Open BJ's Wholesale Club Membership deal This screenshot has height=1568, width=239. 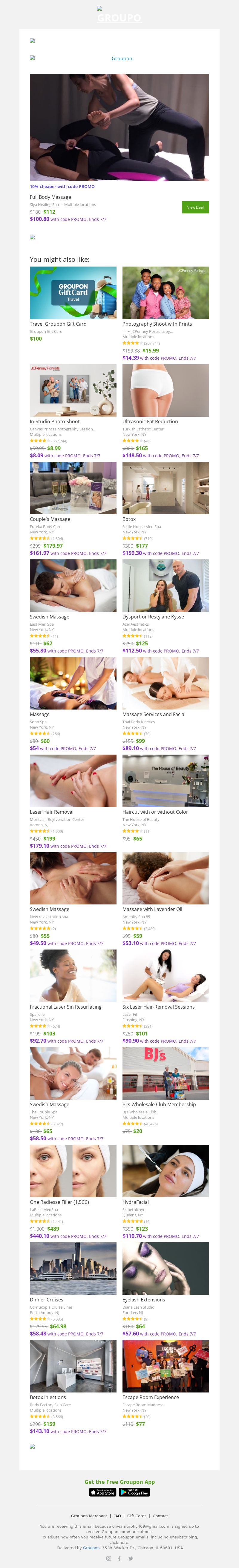(165, 1072)
